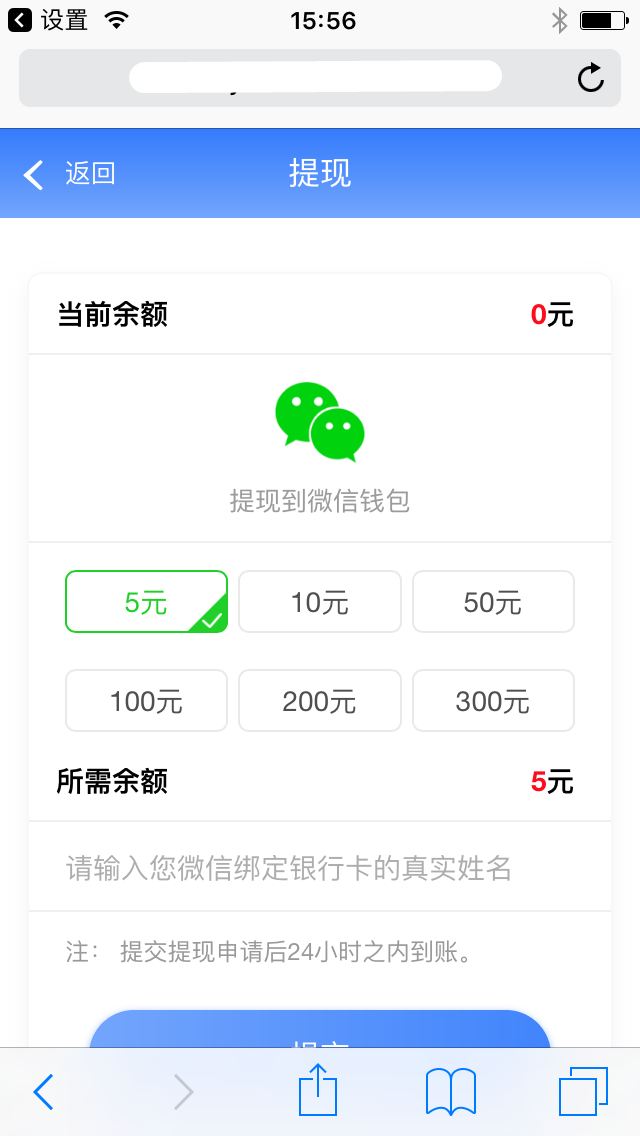
Task: Submit the withdrawal with the blue button
Action: 320,1030
